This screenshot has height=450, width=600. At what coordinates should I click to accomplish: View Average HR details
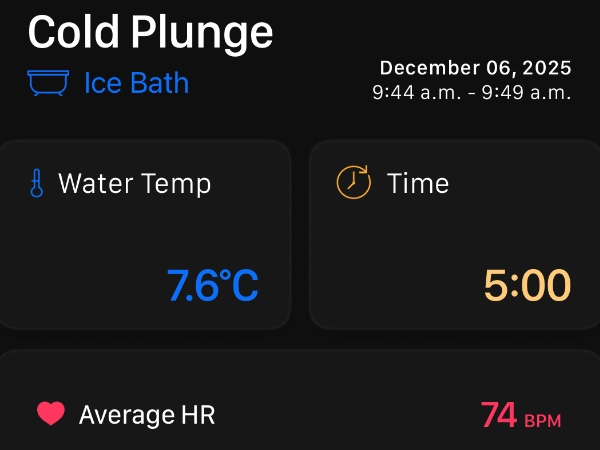click(x=300, y=413)
